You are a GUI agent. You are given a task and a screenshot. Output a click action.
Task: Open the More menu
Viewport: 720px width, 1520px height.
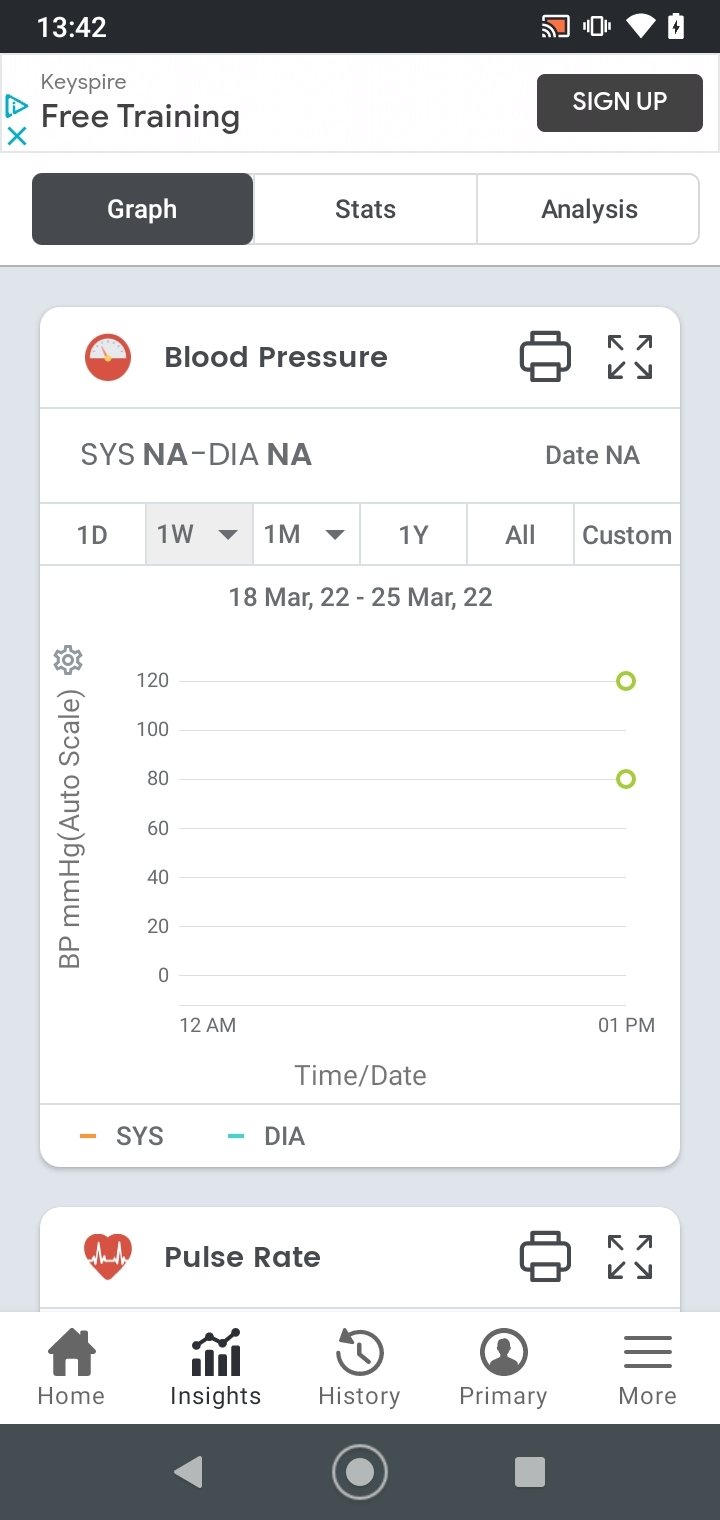(647, 1368)
